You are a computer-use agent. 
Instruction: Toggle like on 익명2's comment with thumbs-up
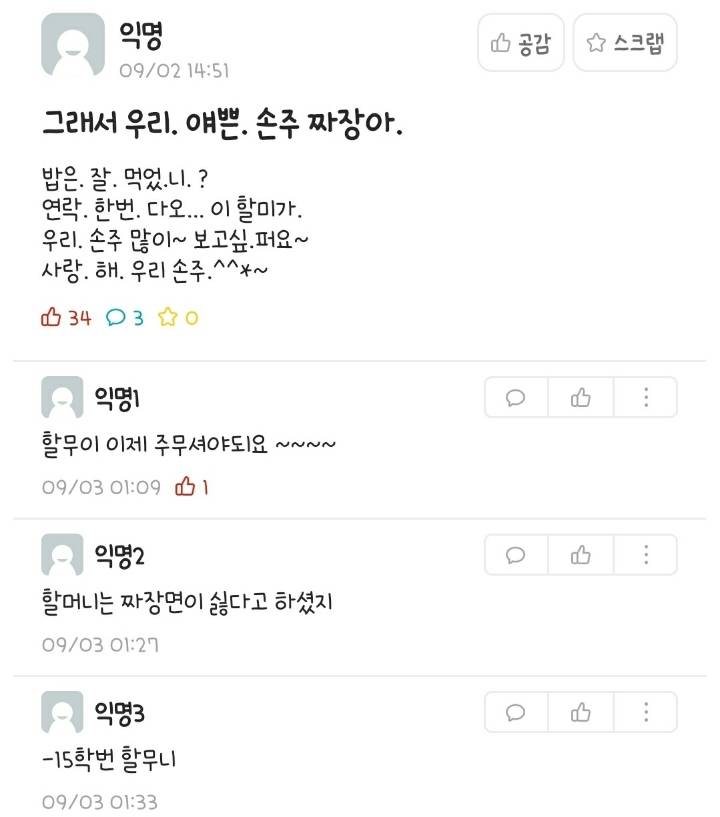click(x=580, y=555)
